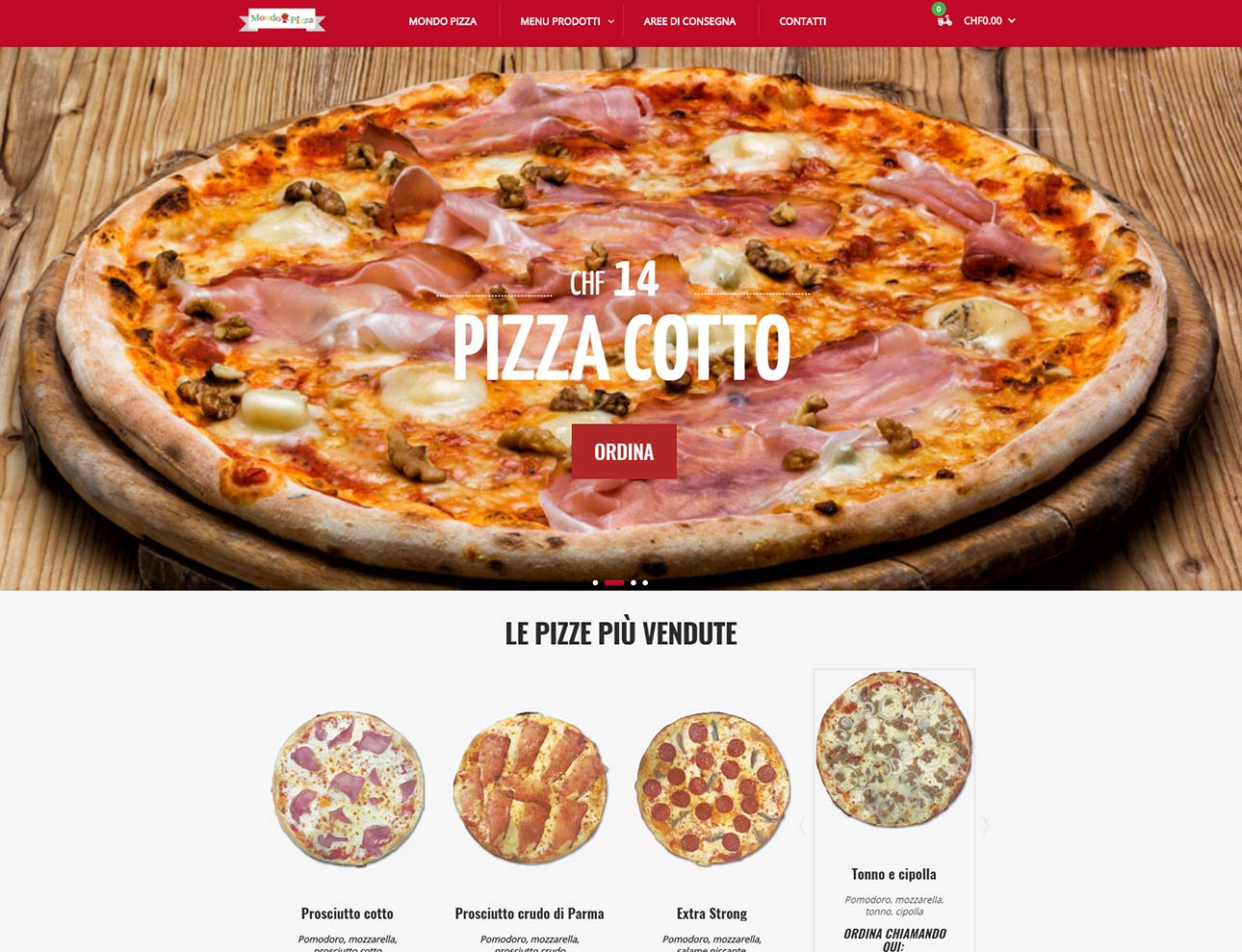
Task: Show previous pizzas with left arrow
Action: click(802, 826)
